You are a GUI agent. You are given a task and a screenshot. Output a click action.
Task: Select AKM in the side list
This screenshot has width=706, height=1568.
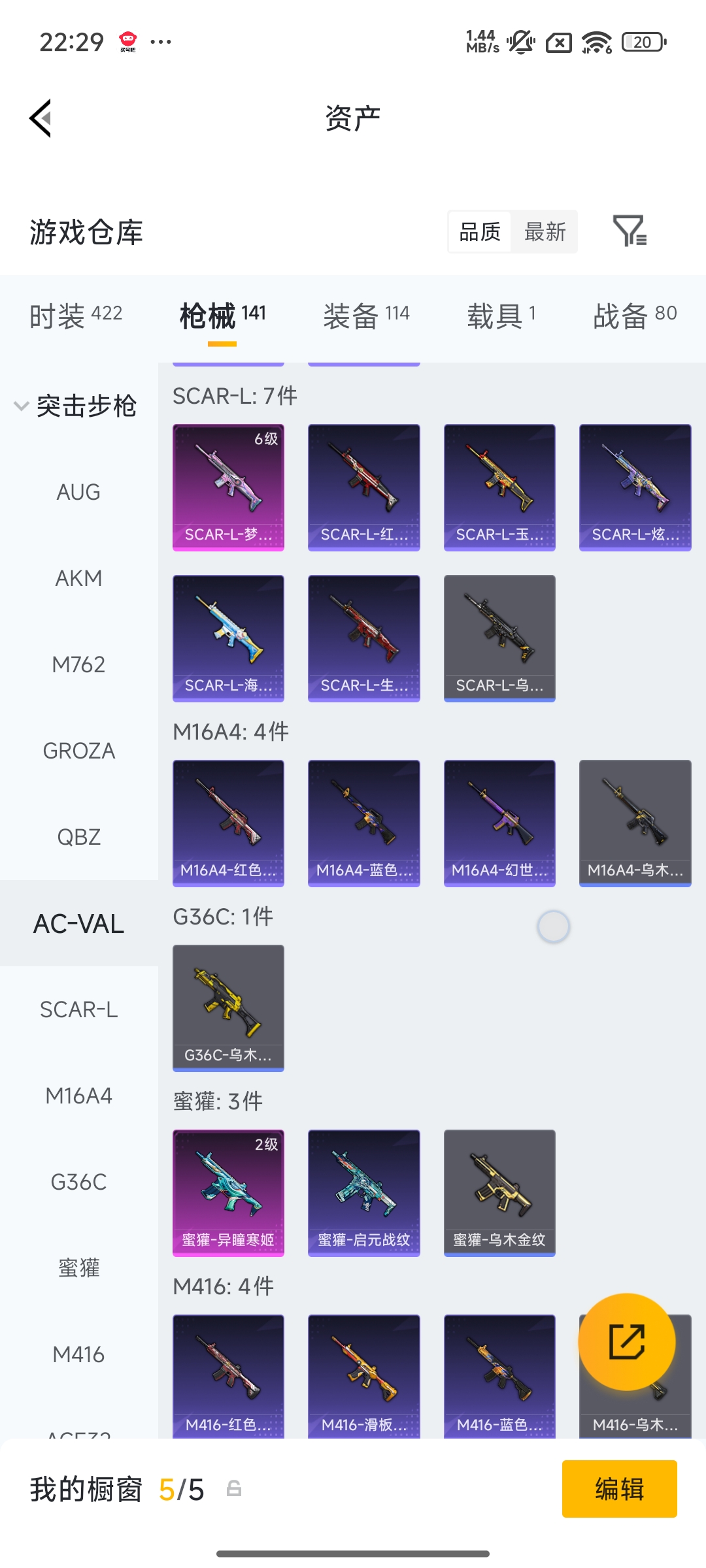(78, 578)
